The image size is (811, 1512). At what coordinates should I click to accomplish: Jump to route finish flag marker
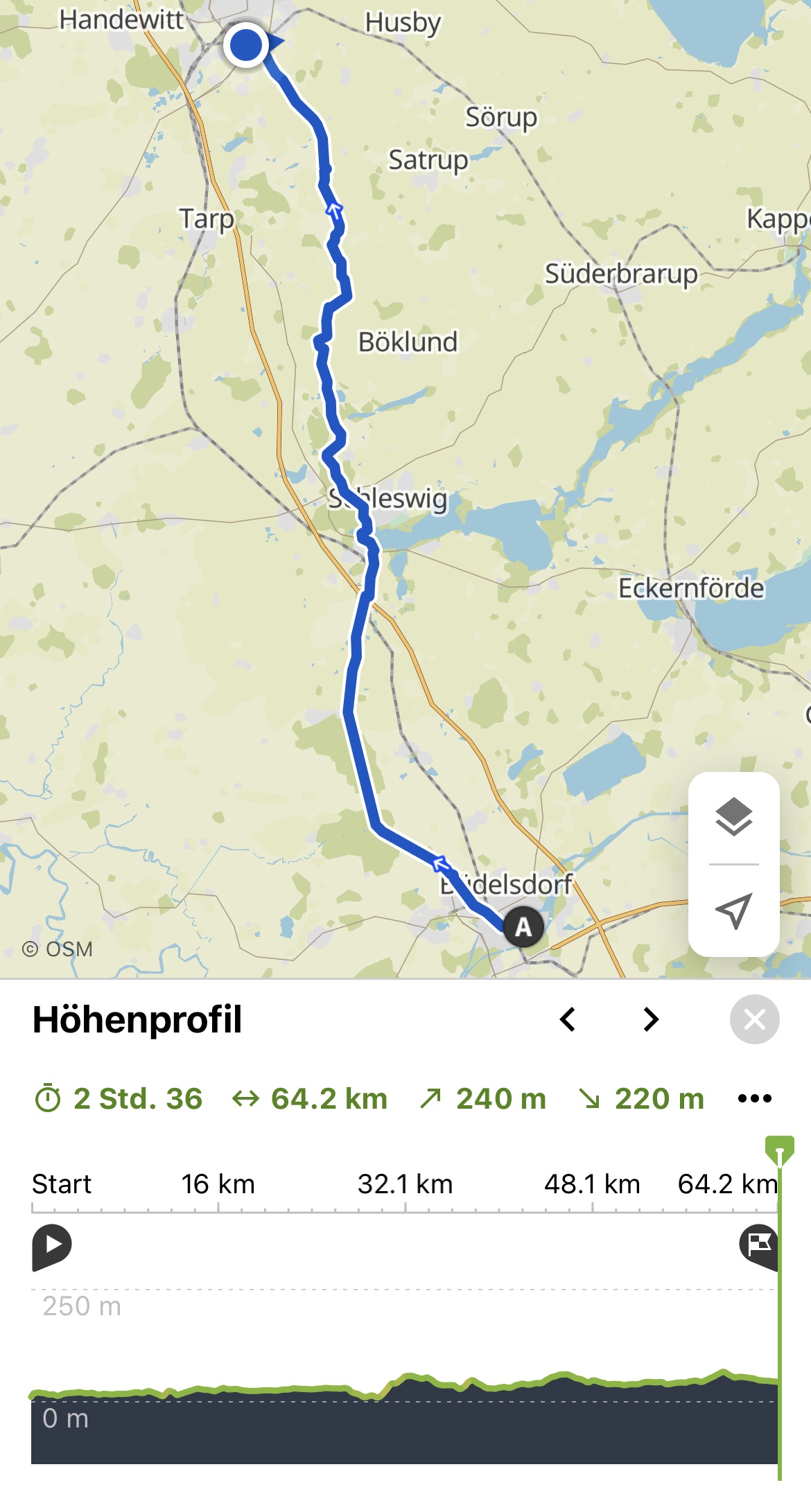click(759, 1246)
